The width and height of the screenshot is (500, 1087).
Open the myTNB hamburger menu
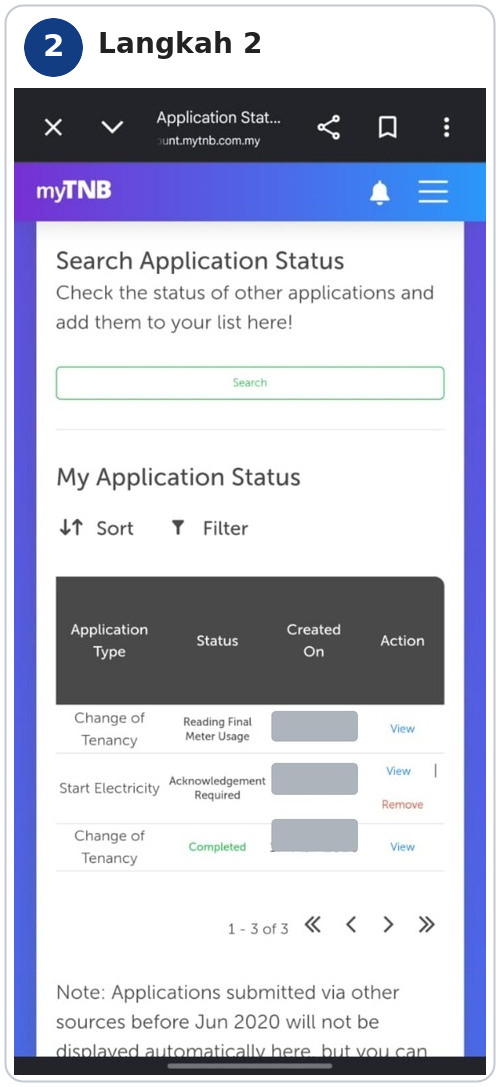pyautogui.click(x=433, y=192)
